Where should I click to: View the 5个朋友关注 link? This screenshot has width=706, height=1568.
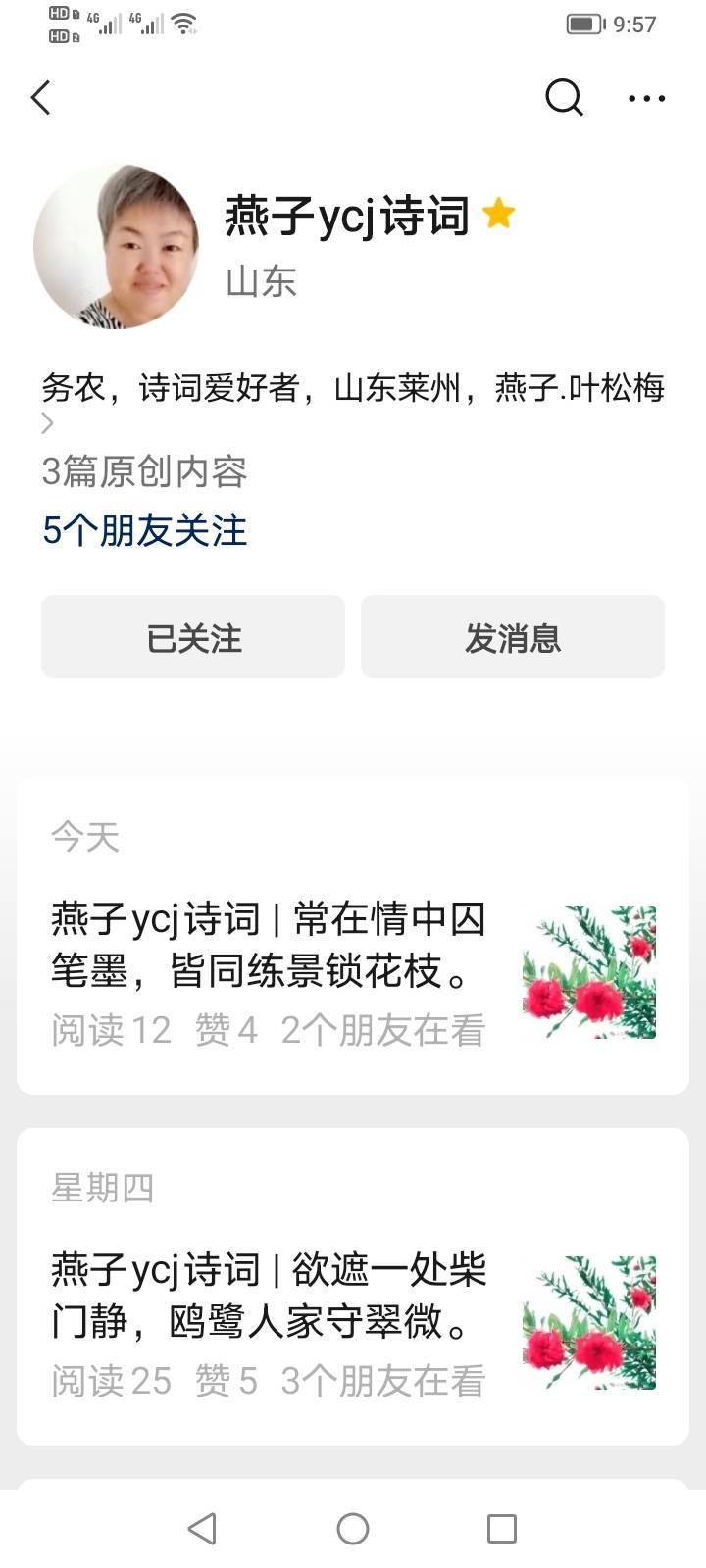(x=144, y=531)
